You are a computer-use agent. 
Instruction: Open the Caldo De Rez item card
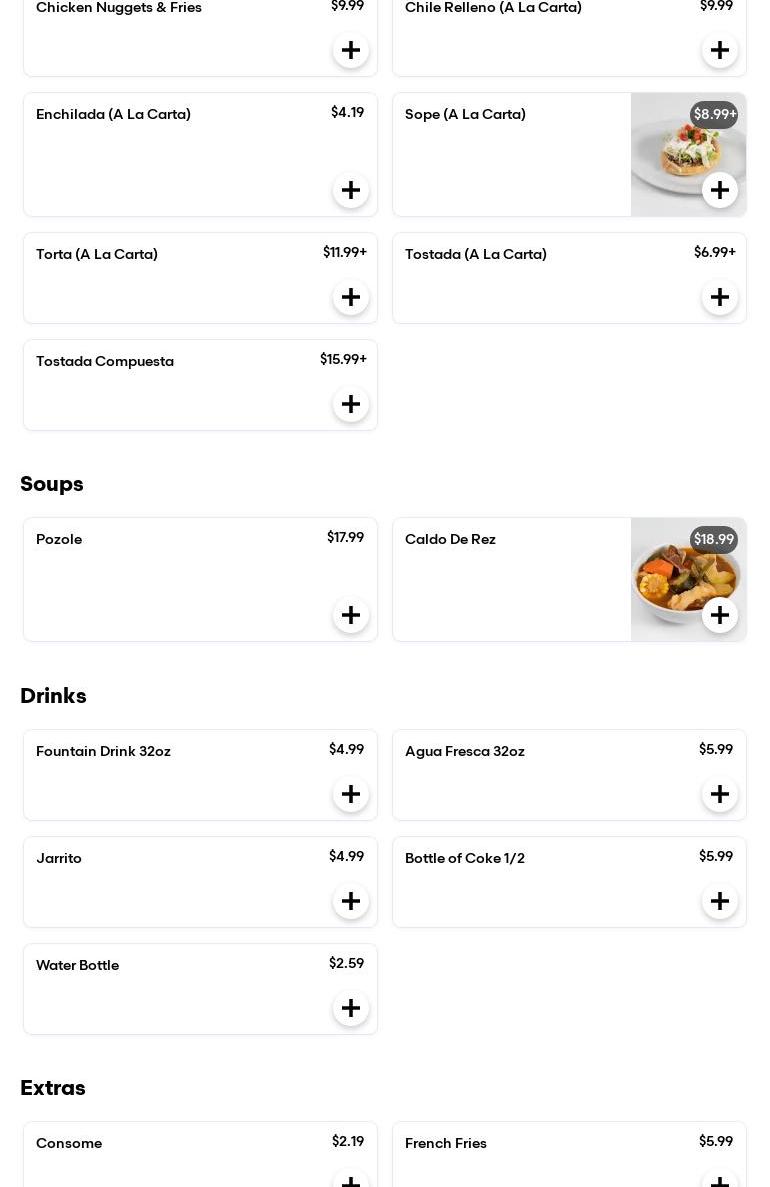point(510,578)
